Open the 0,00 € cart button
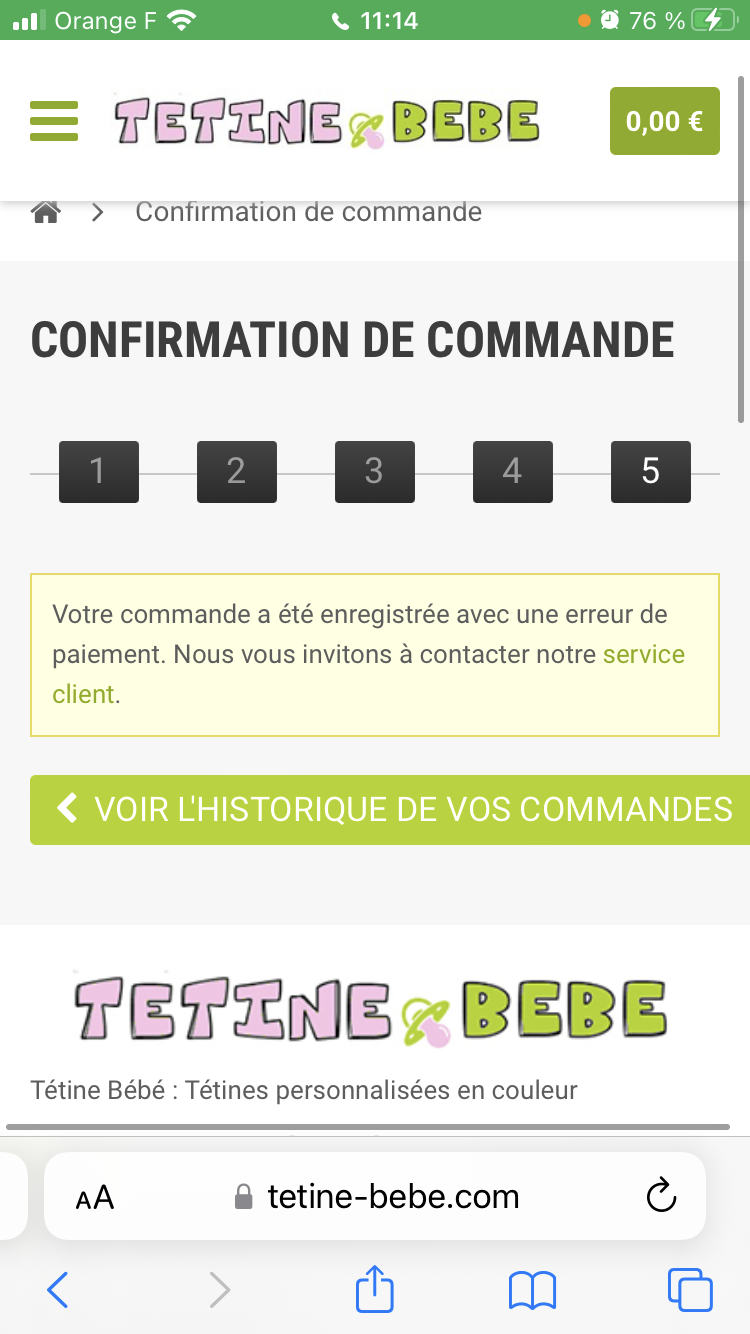This screenshot has width=750, height=1334. pos(664,121)
